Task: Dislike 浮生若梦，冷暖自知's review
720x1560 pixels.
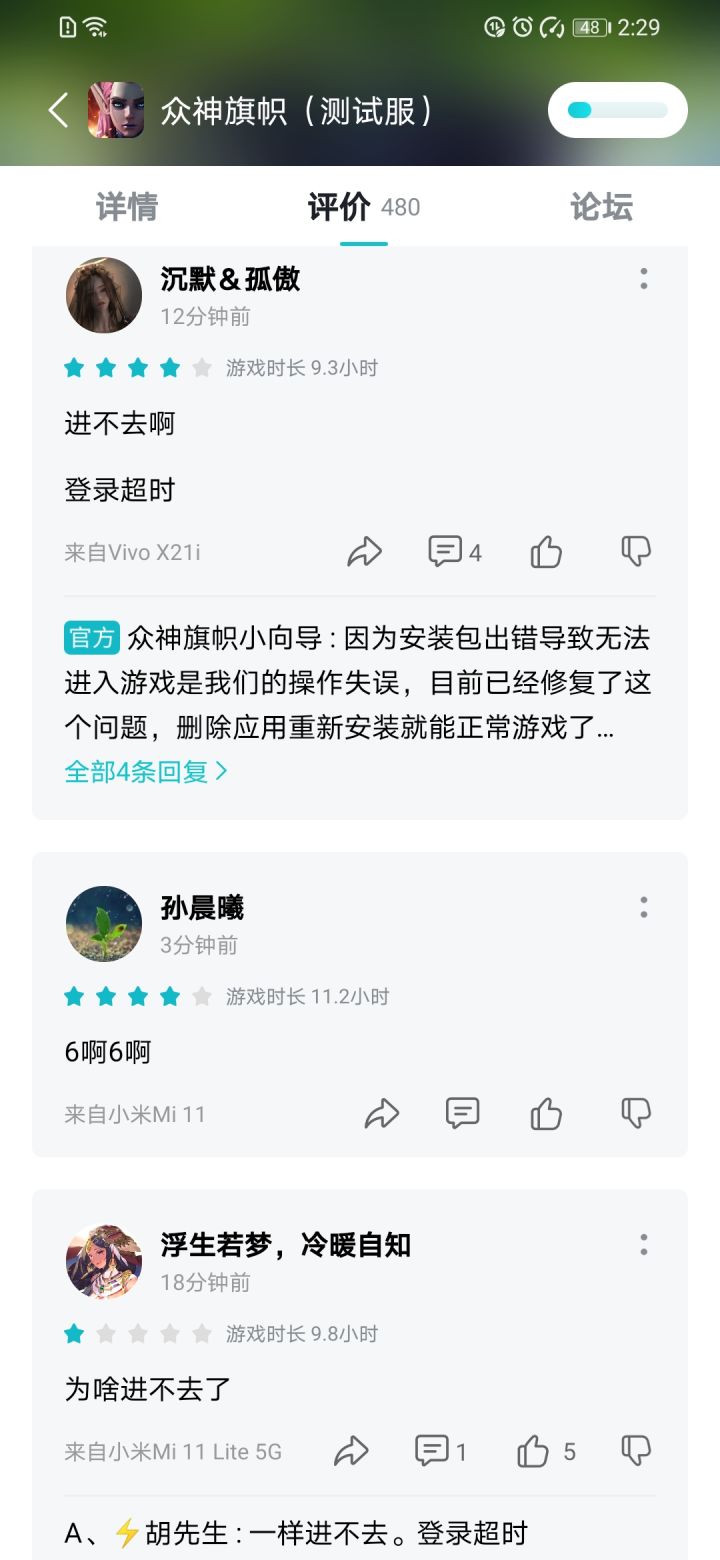Action: [636, 1451]
